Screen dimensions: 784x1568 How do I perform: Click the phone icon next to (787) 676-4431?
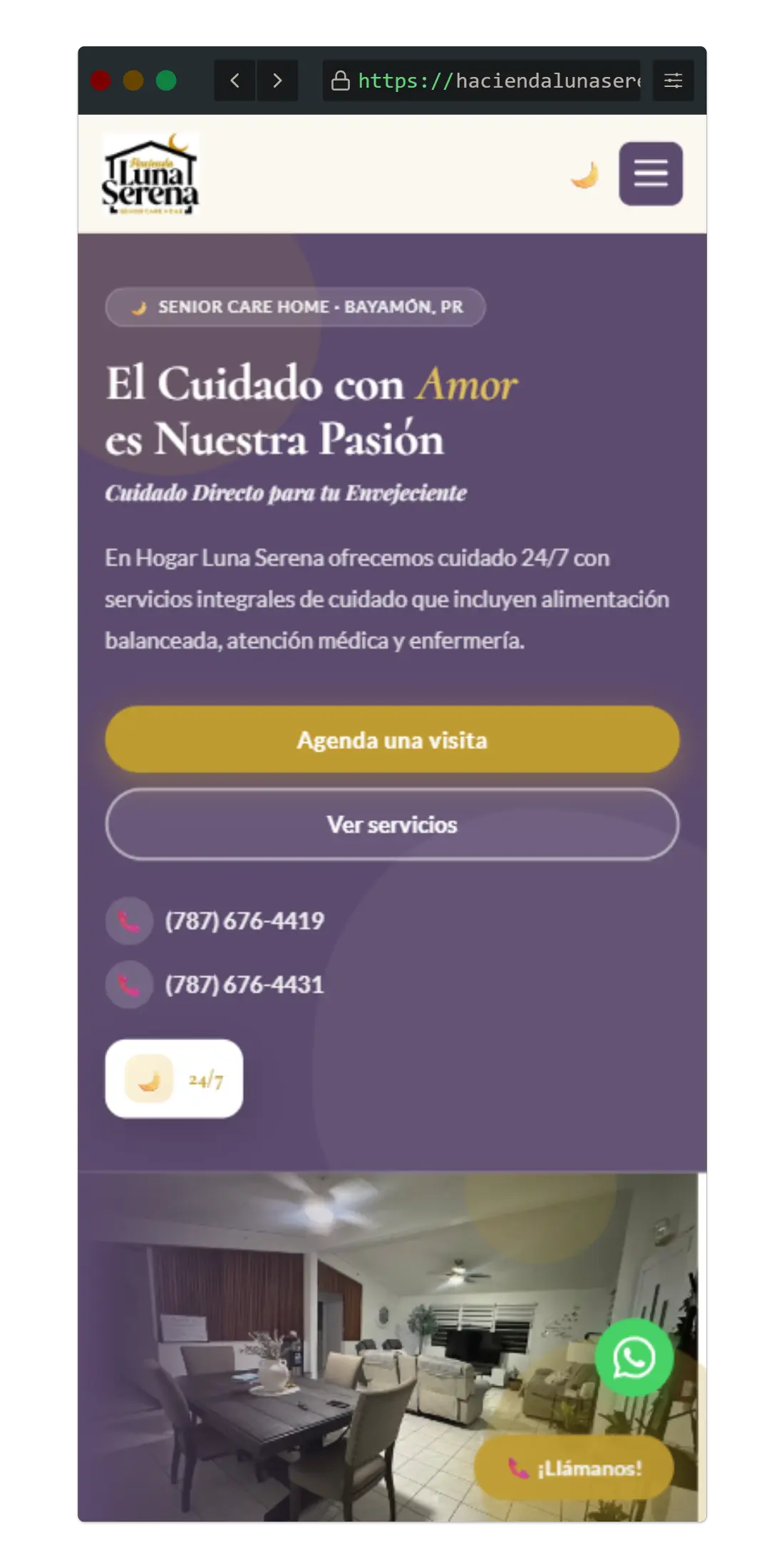(x=129, y=984)
